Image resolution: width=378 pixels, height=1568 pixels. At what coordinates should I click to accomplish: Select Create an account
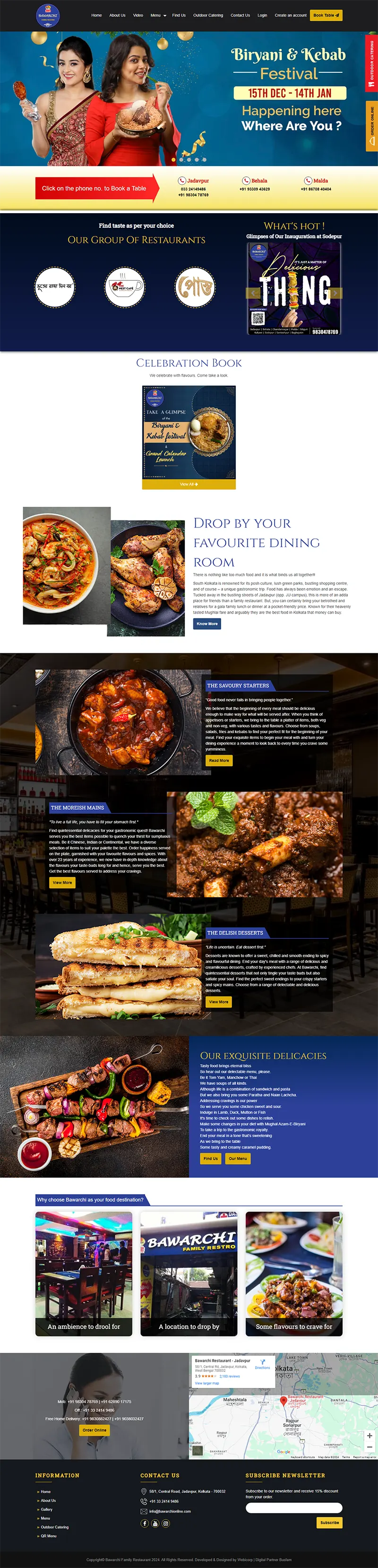tap(290, 15)
